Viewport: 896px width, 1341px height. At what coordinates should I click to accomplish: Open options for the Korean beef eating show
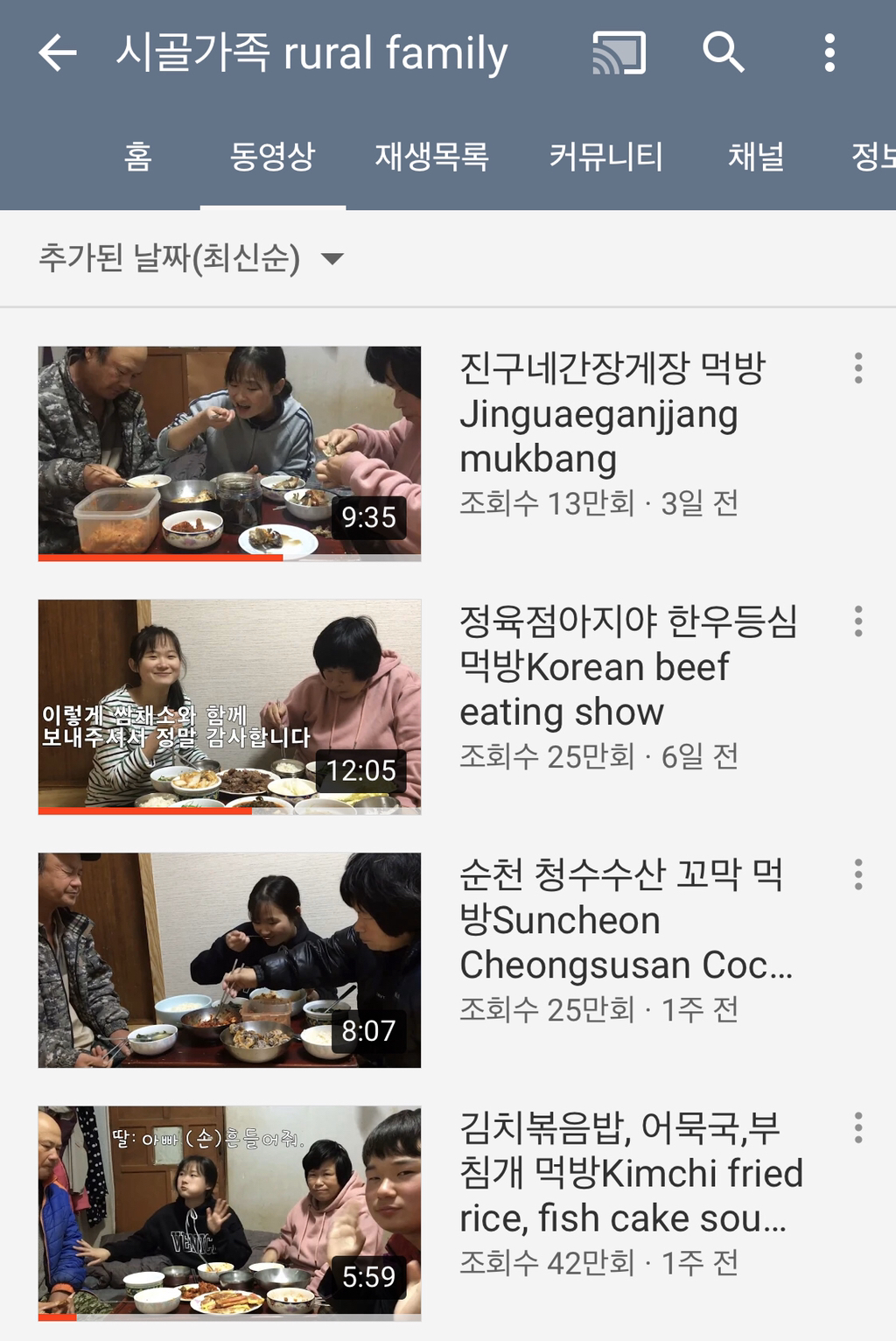click(x=858, y=621)
